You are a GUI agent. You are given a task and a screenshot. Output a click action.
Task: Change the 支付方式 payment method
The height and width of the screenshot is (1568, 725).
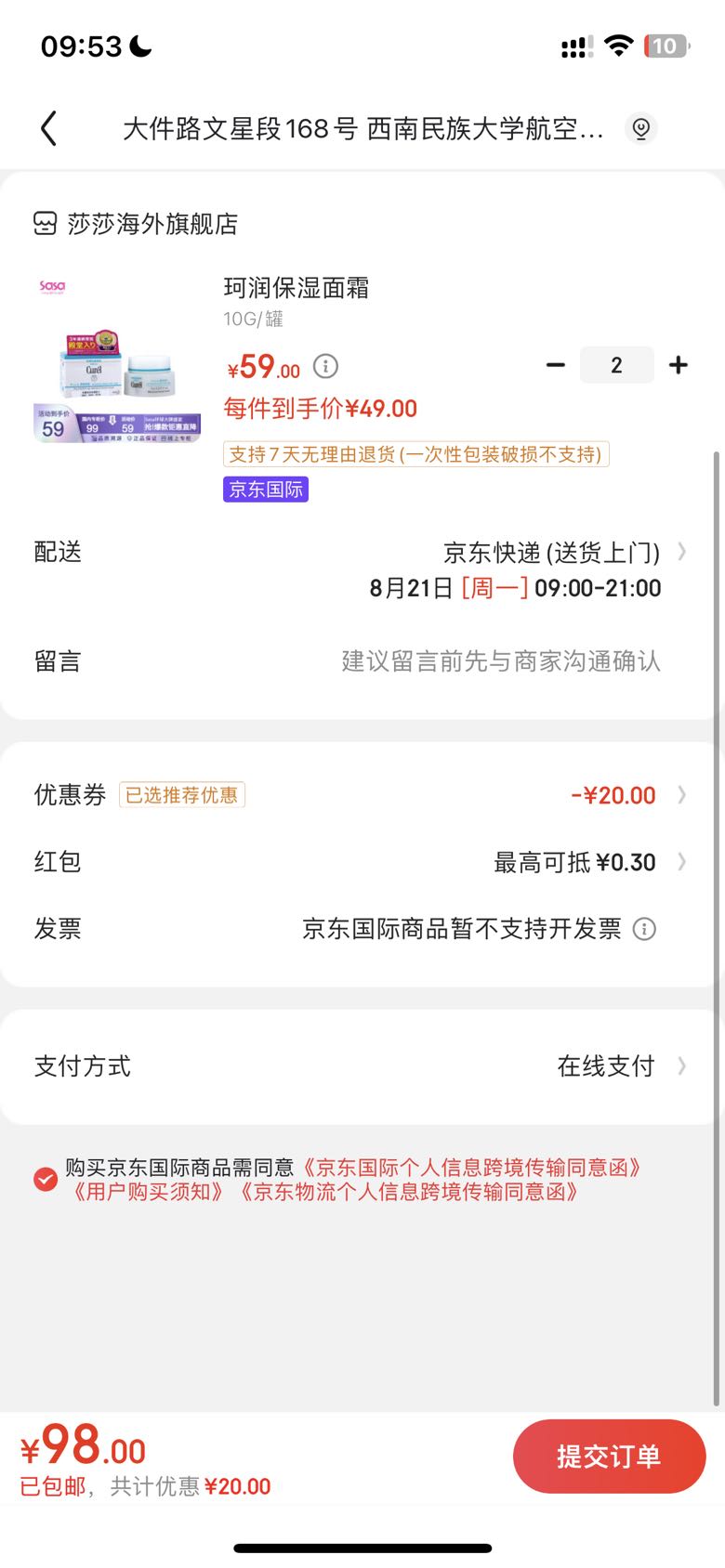click(361, 1066)
